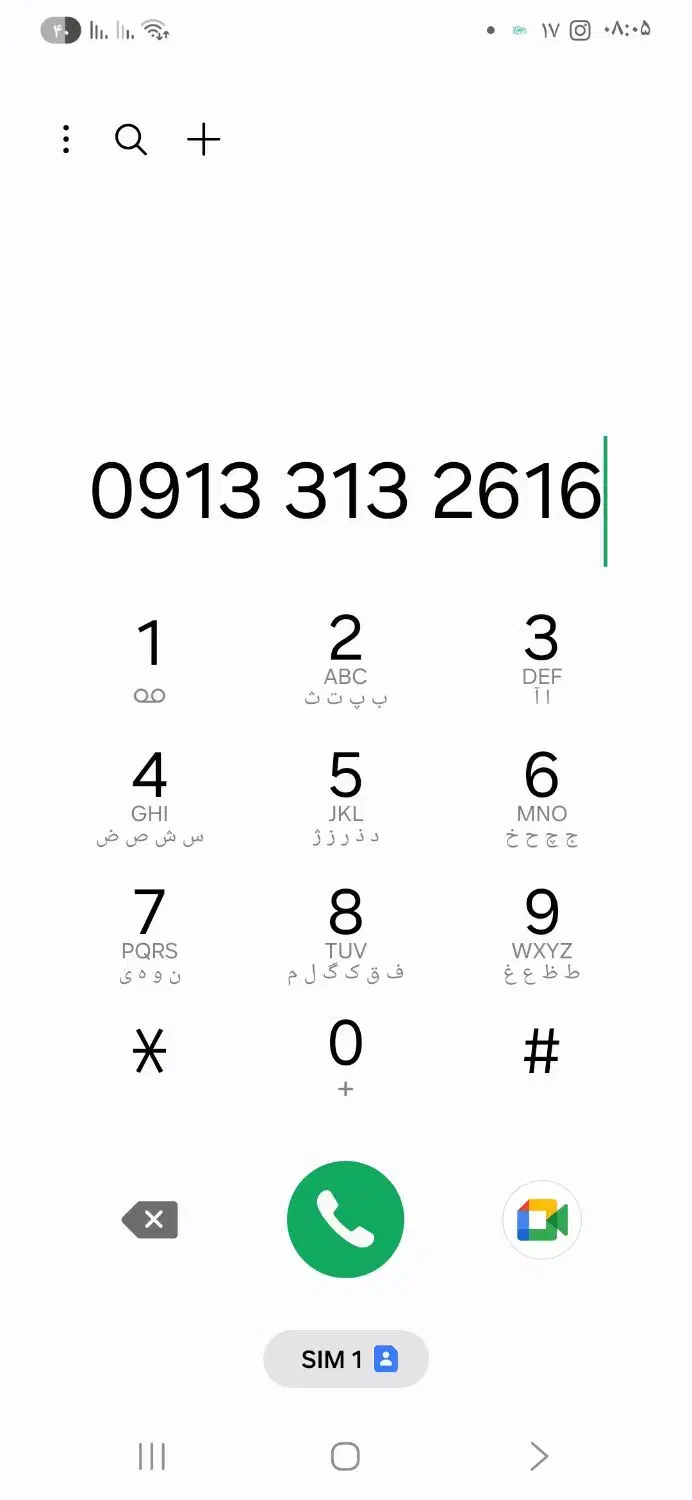Tap the 5 JKL key
Screen dimensions: 692x1500
346,797
